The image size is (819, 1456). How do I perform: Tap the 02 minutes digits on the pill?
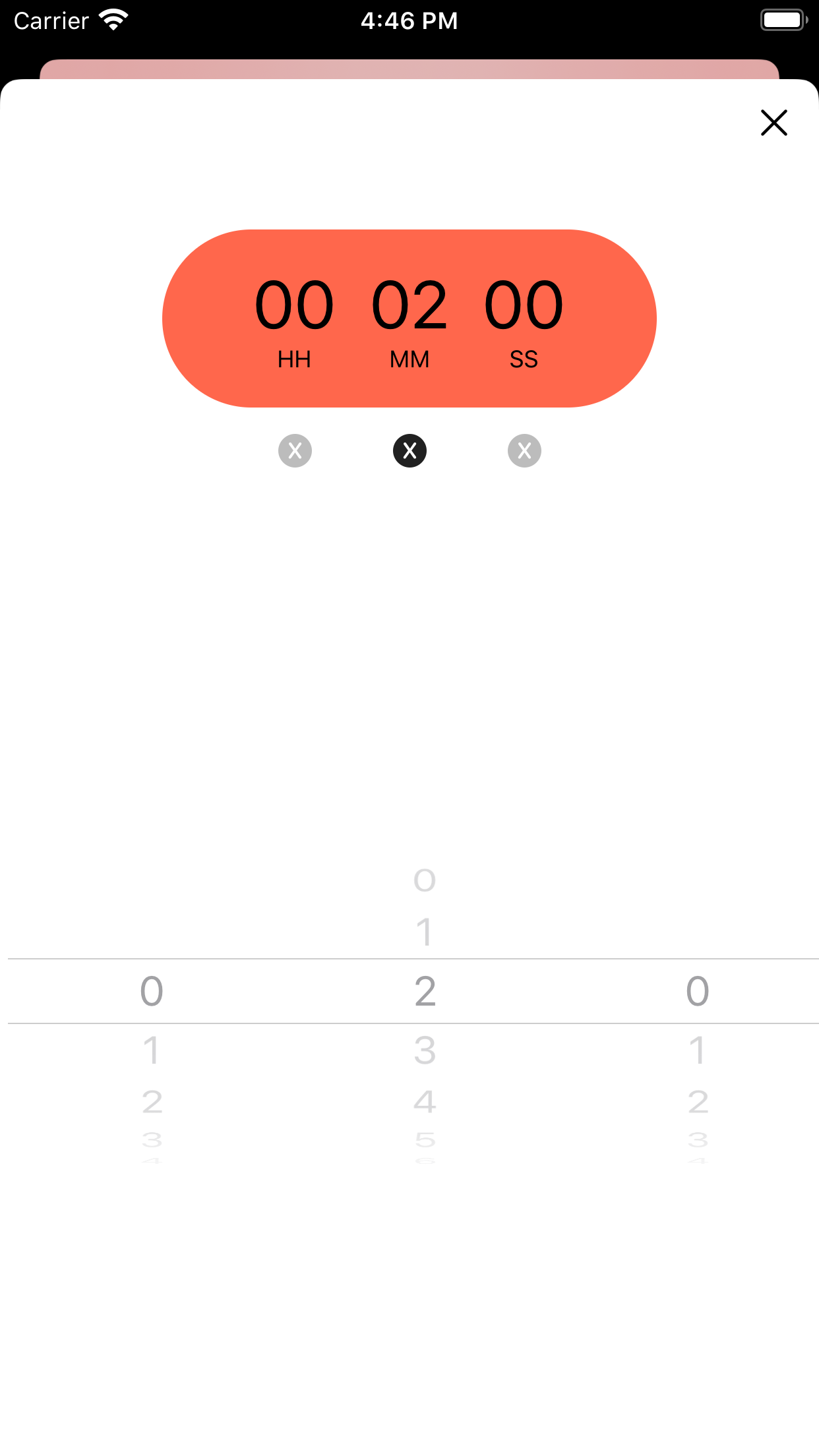[409, 305]
